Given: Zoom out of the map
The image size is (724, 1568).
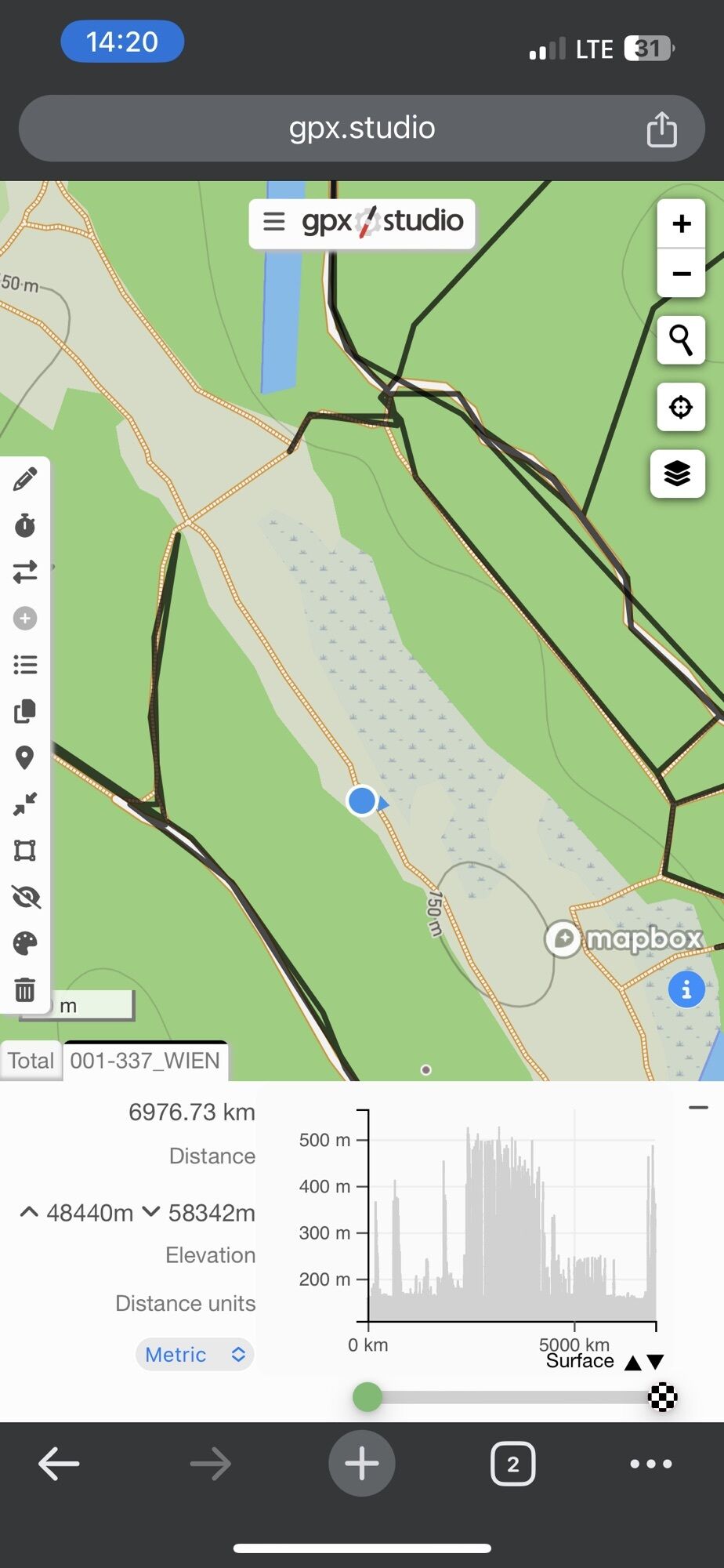Looking at the screenshot, I should click(x=681, y=274).
